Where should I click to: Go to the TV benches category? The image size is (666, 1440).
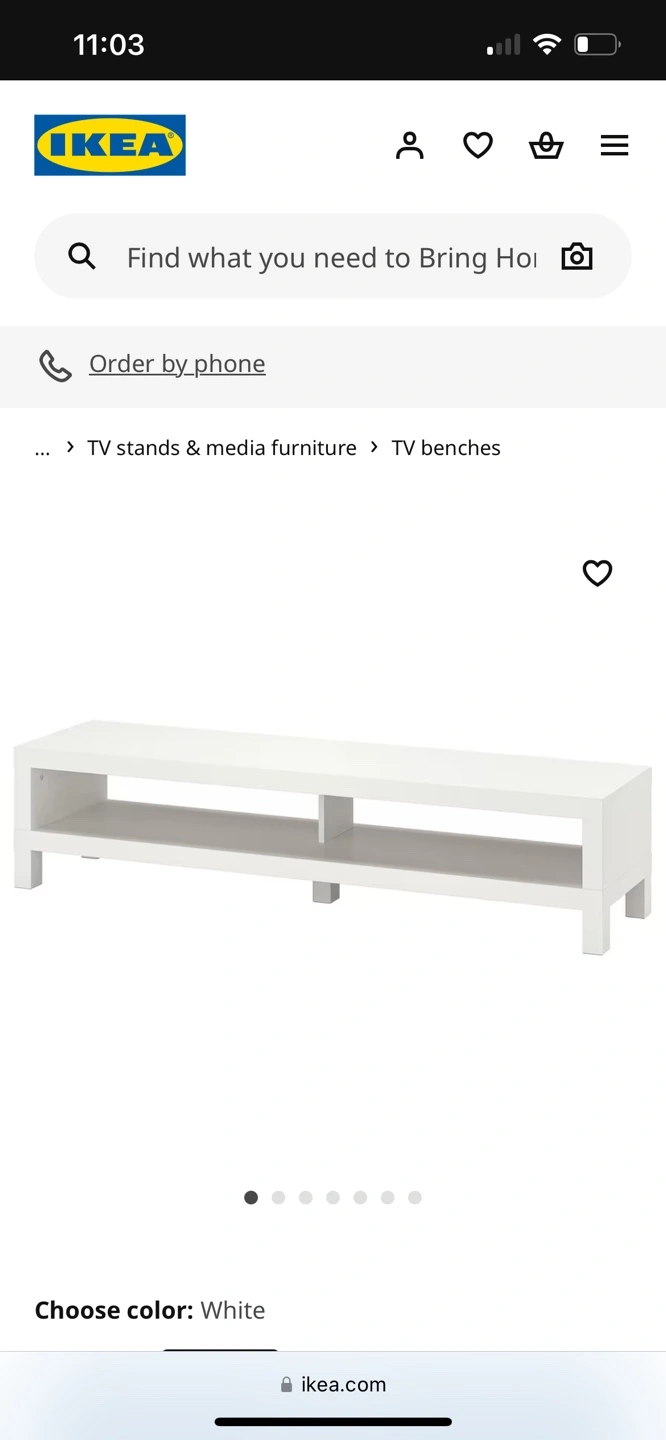click(x=446, y=448)
